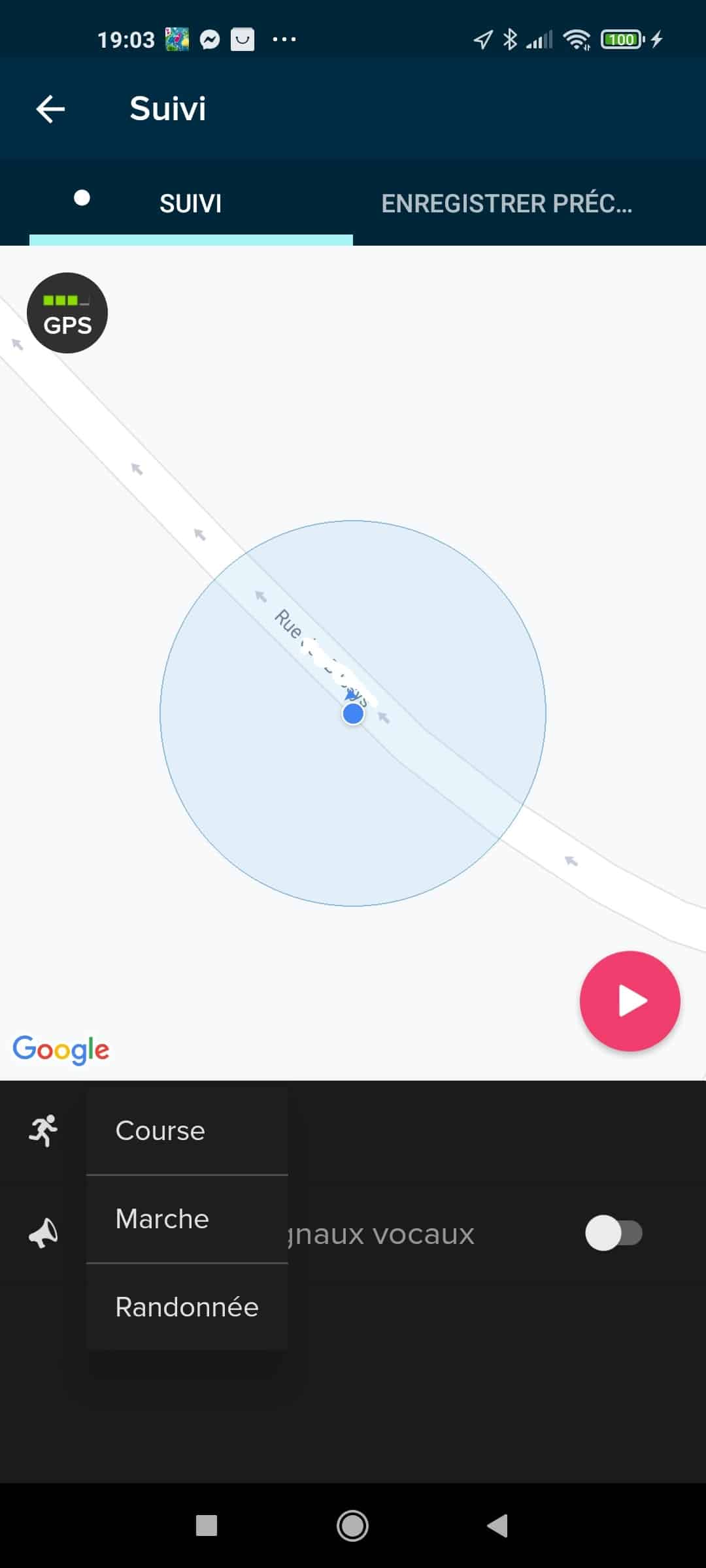Viewport: 706px width, 1568px height.
Task: Switch to the Suivi tab
Action: 191,203
